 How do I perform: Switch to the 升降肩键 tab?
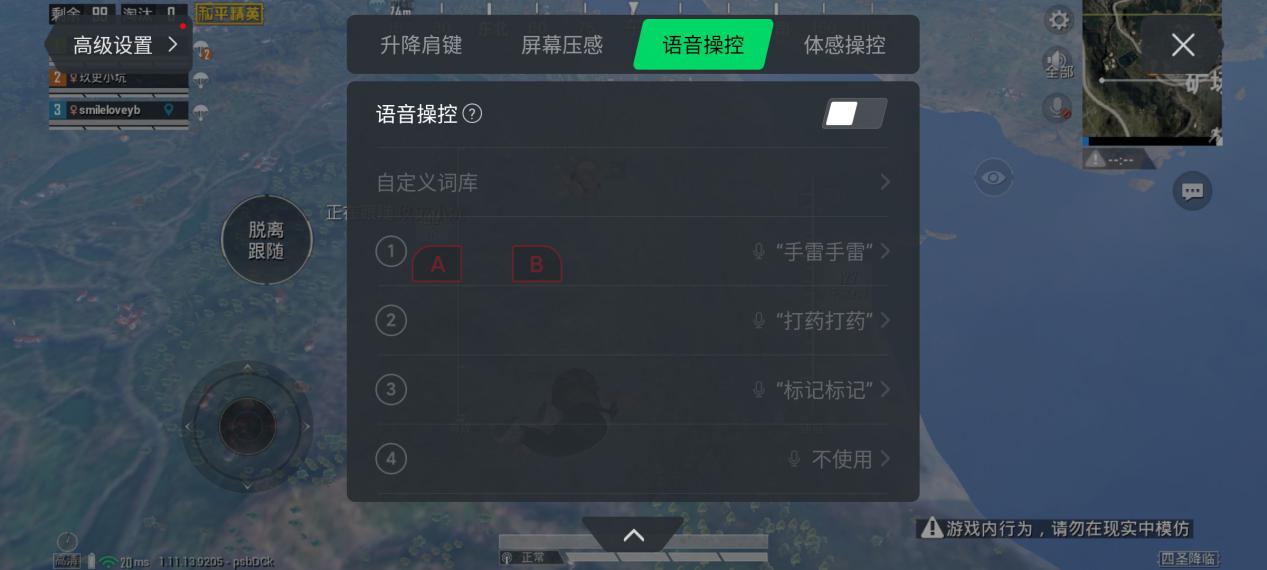coord(421,45)
